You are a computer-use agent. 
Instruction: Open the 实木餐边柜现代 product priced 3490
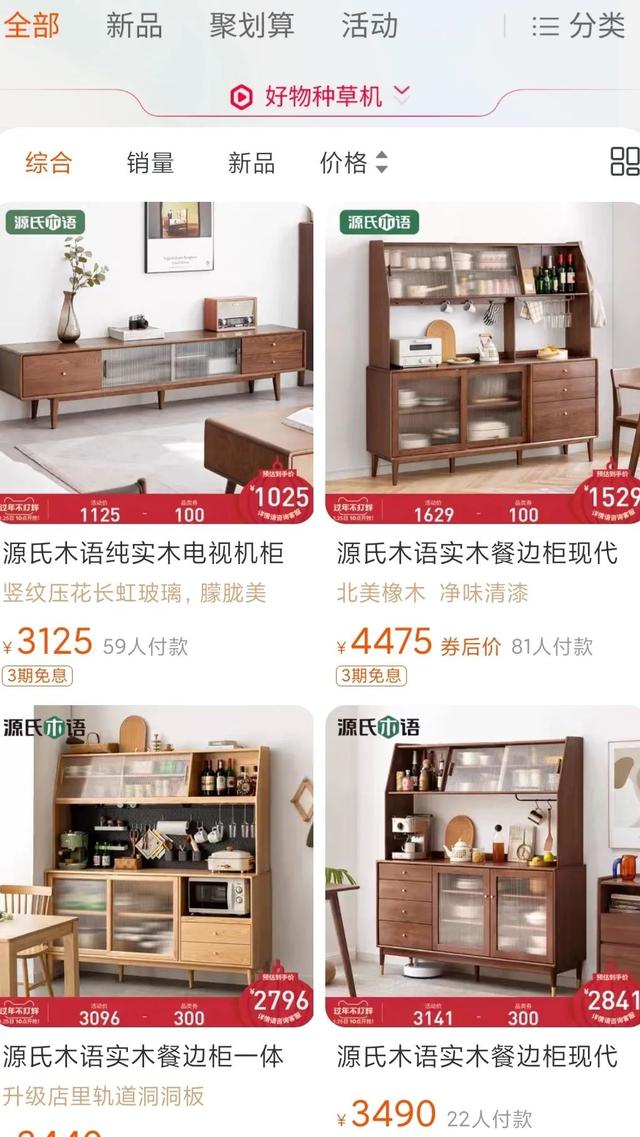(x=483, y=921)
